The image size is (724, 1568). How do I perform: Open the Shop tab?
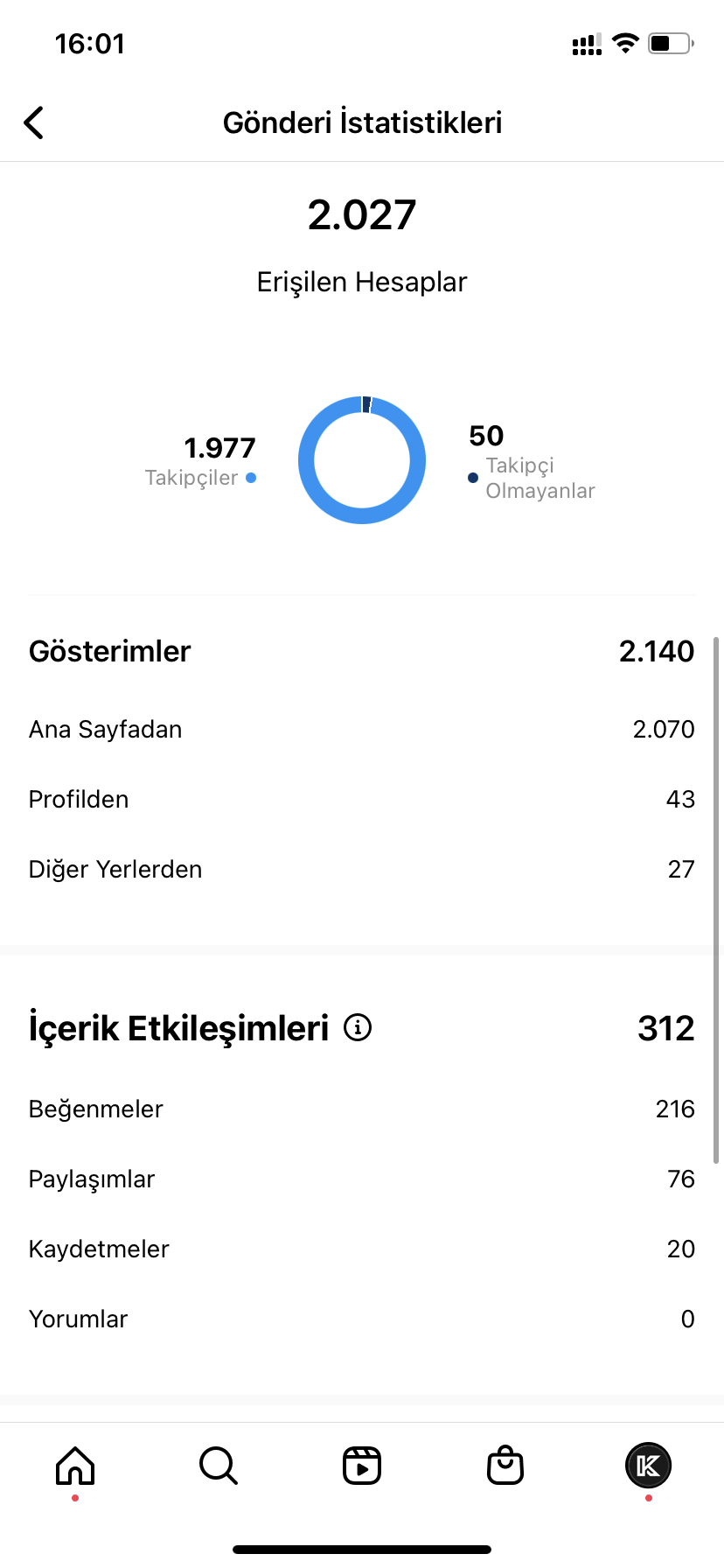[505, 1466]
